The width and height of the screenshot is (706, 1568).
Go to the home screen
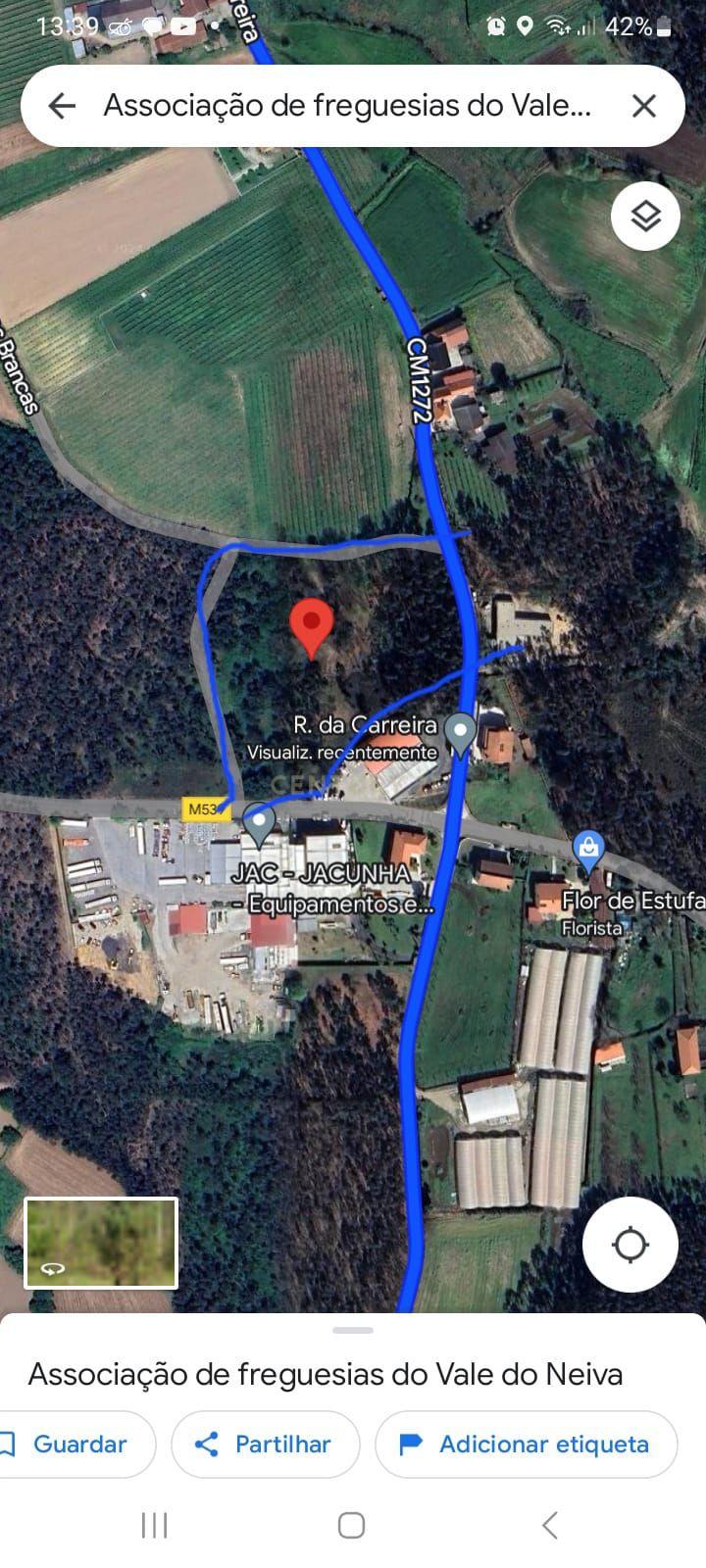(x=351, y=1525)
